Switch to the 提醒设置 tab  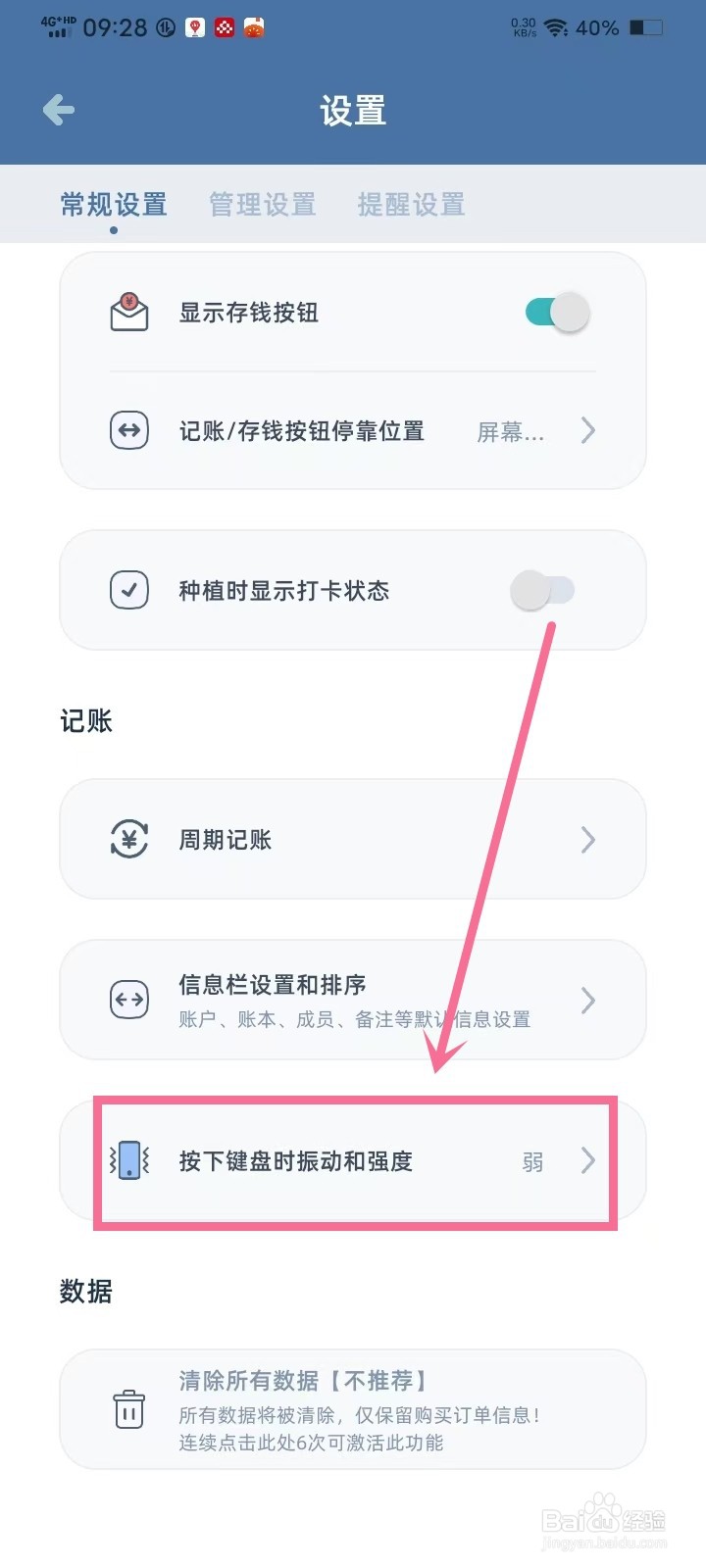pyautogui.click(x=411, y=204)
